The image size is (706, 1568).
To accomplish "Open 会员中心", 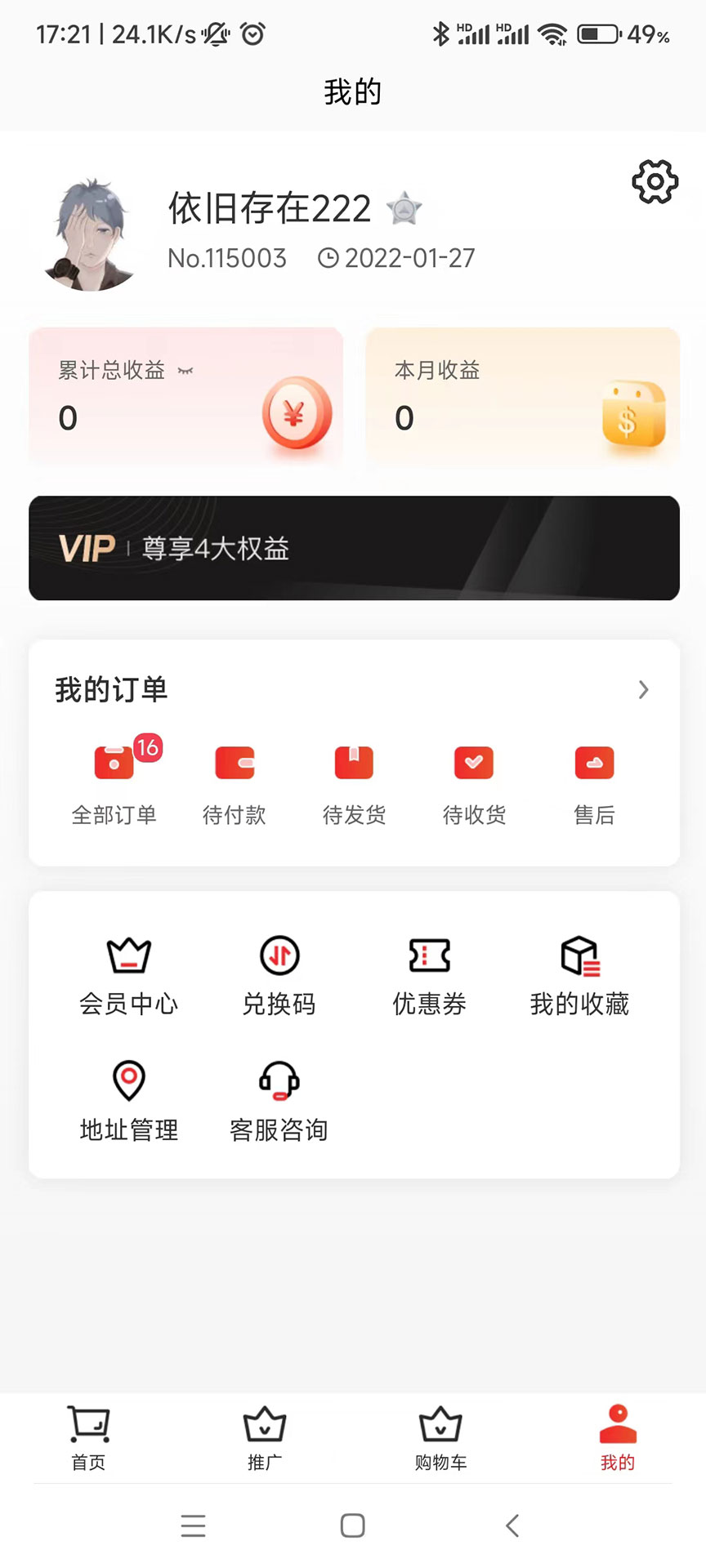I will [129, 976].
